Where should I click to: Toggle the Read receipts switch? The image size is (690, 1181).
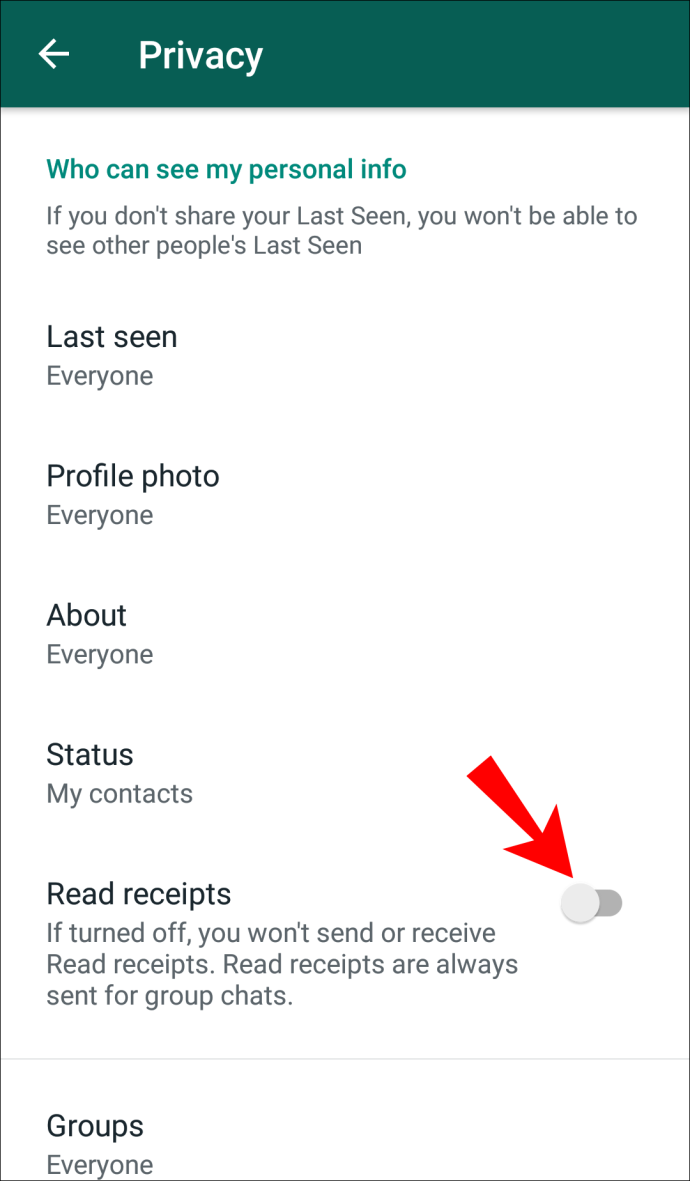tap(592, 902)
